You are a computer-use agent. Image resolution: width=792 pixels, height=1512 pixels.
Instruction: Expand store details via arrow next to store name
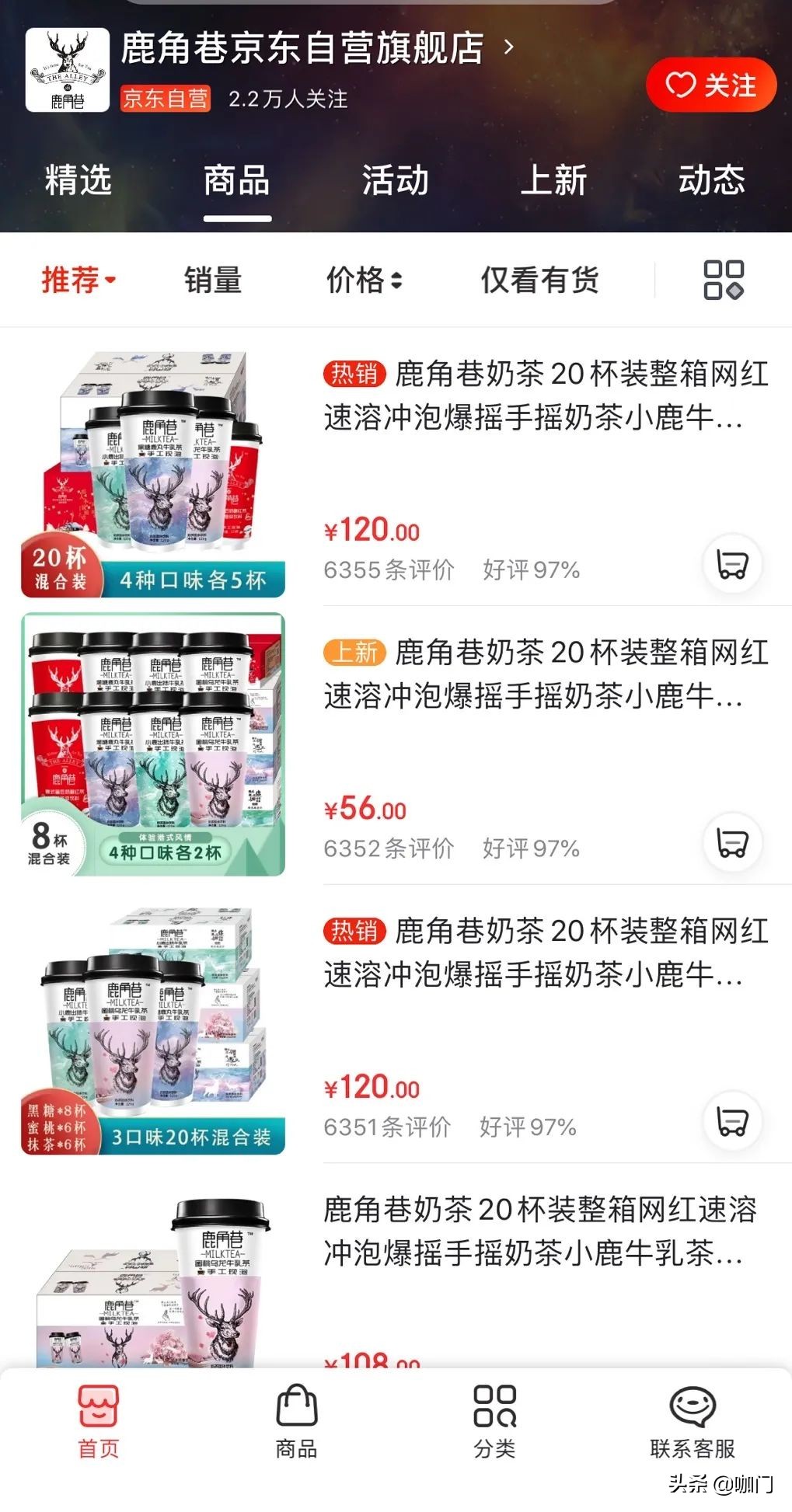click(x=509, y=47)
